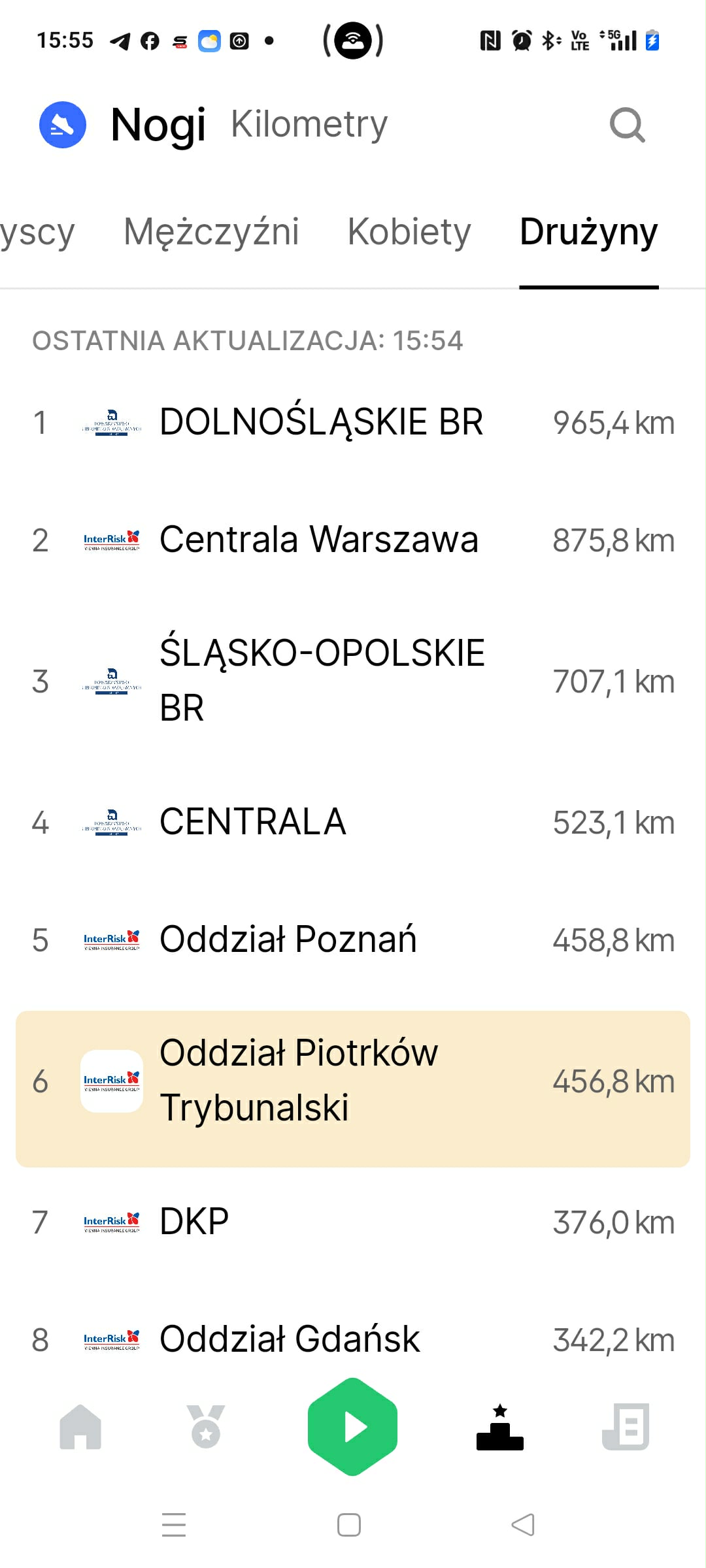Start an activity with the green play button
The height and width of the screenshot is (1568, 706).
353,1427
